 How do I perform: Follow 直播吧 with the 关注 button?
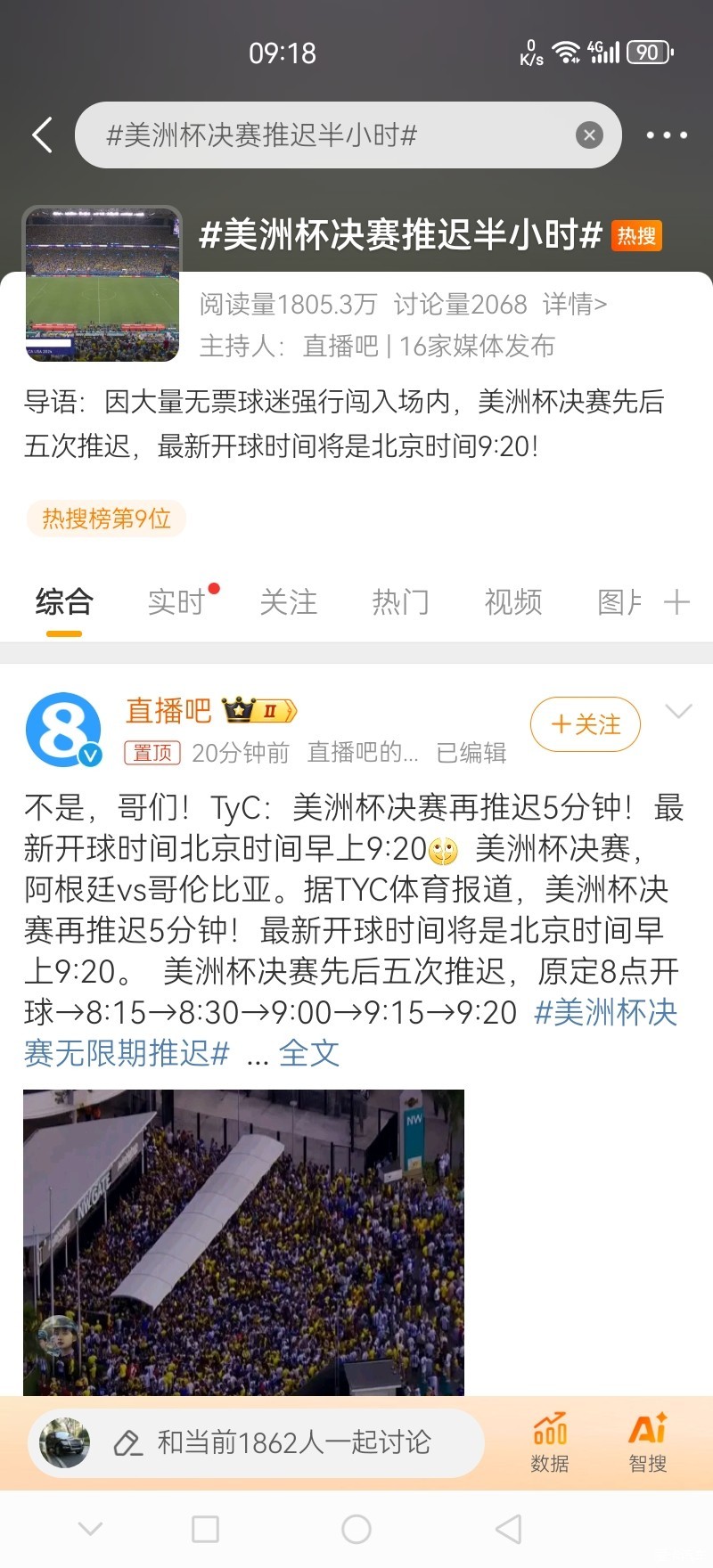pos(586,724)
